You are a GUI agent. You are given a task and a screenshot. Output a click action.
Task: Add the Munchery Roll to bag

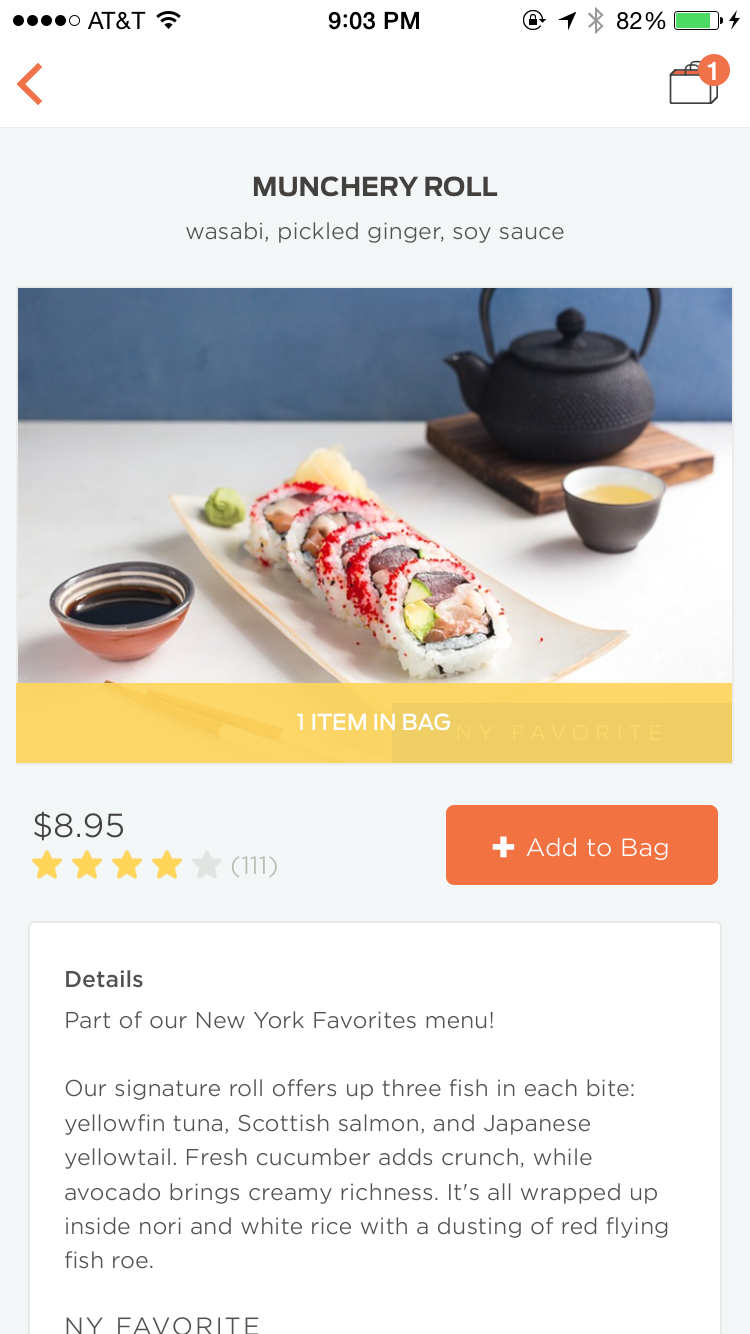pyautogui.click(x=581, y=846)
